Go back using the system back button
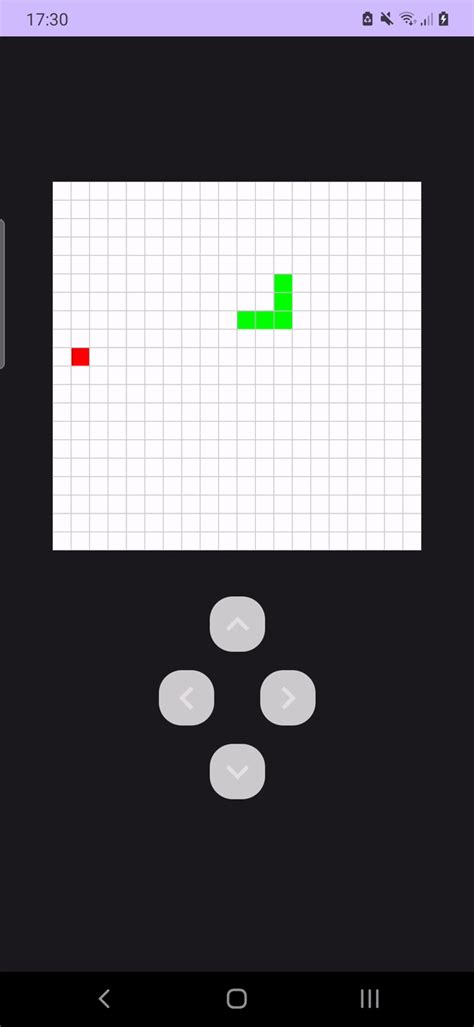474x1027 pixels. click(x=103, y=998)
